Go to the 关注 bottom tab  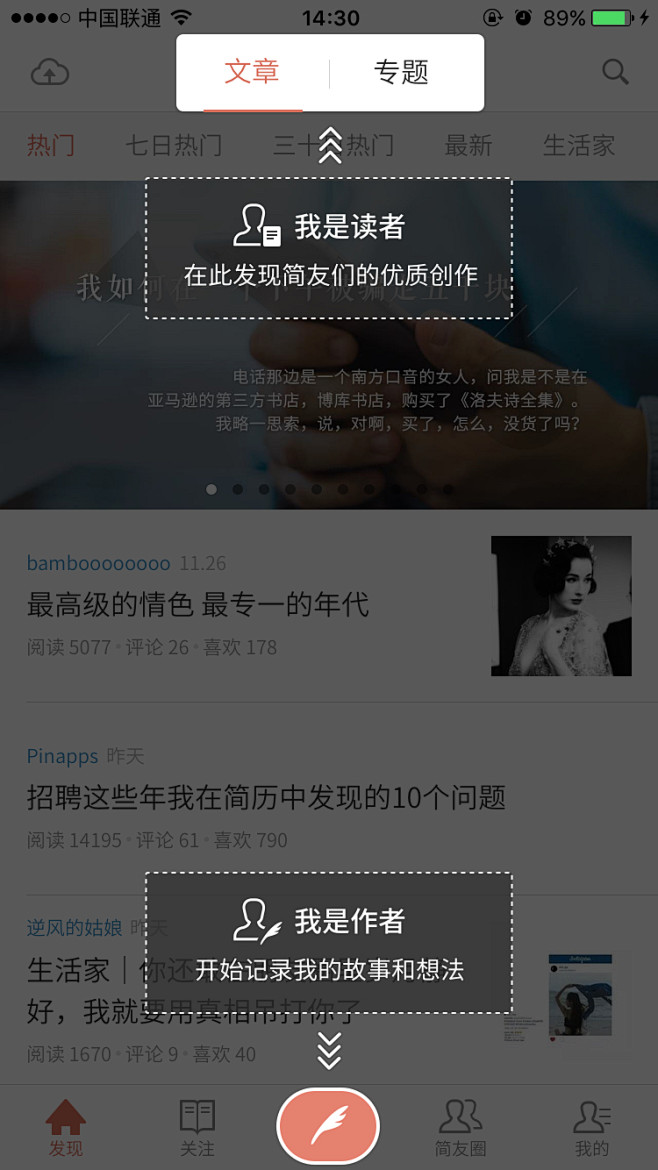(x=197, y=1128)
